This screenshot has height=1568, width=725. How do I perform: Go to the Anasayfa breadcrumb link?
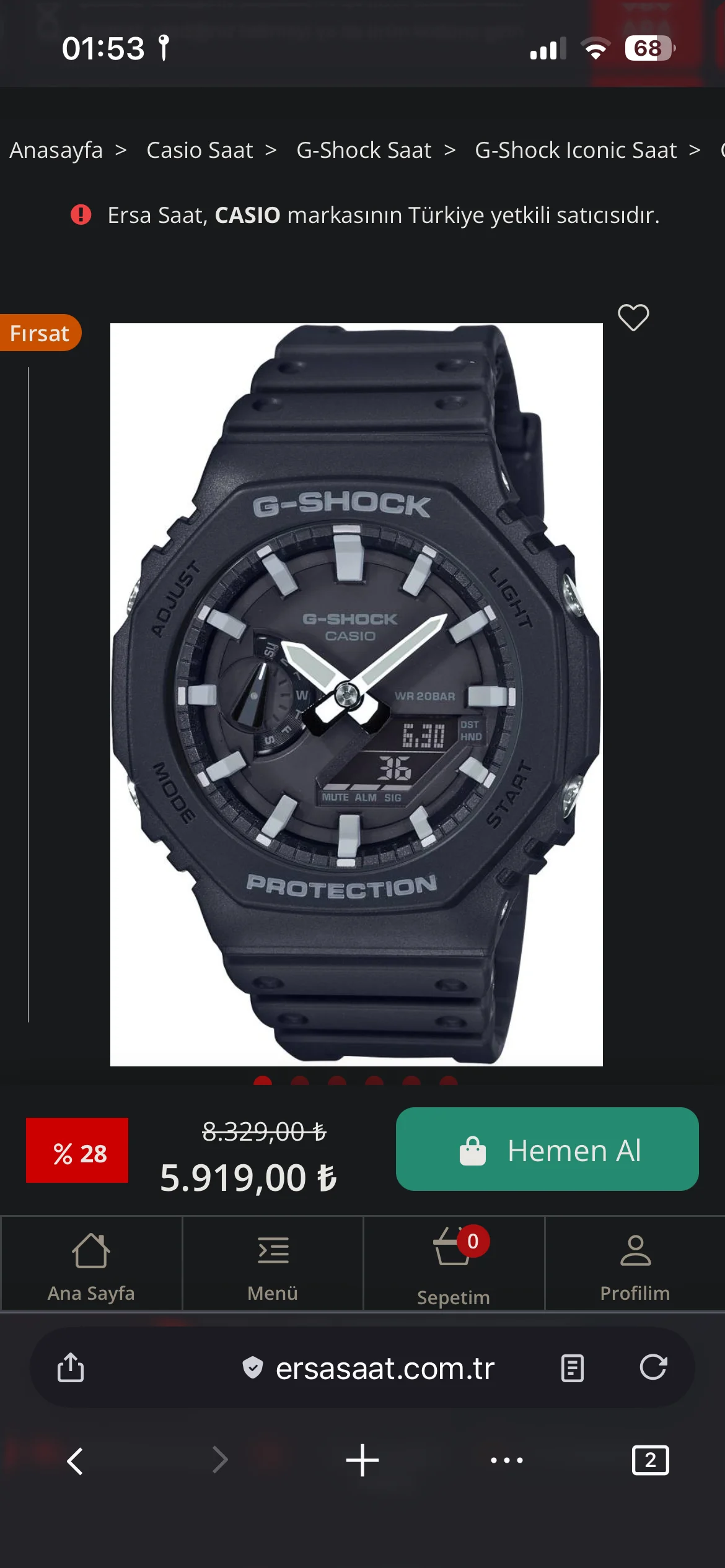[56, 150]
